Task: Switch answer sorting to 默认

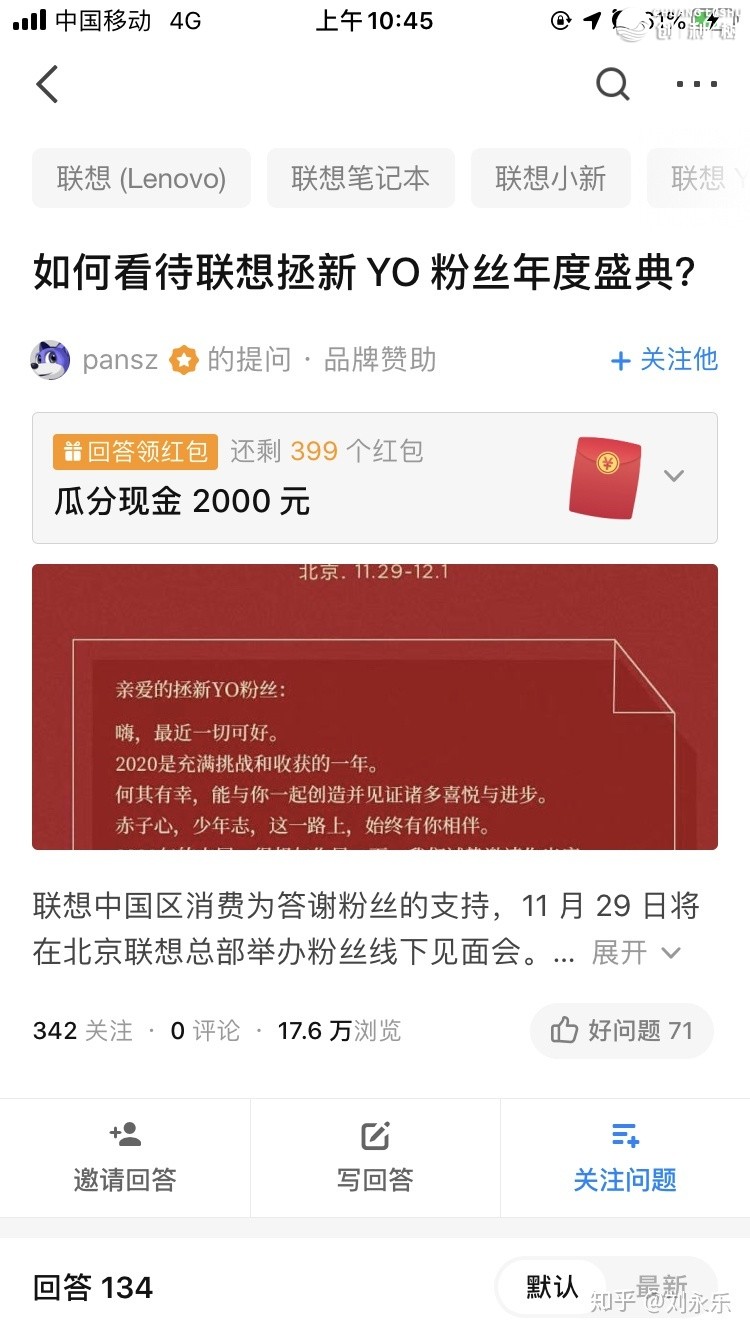Action: click(x=553, y=1287)
